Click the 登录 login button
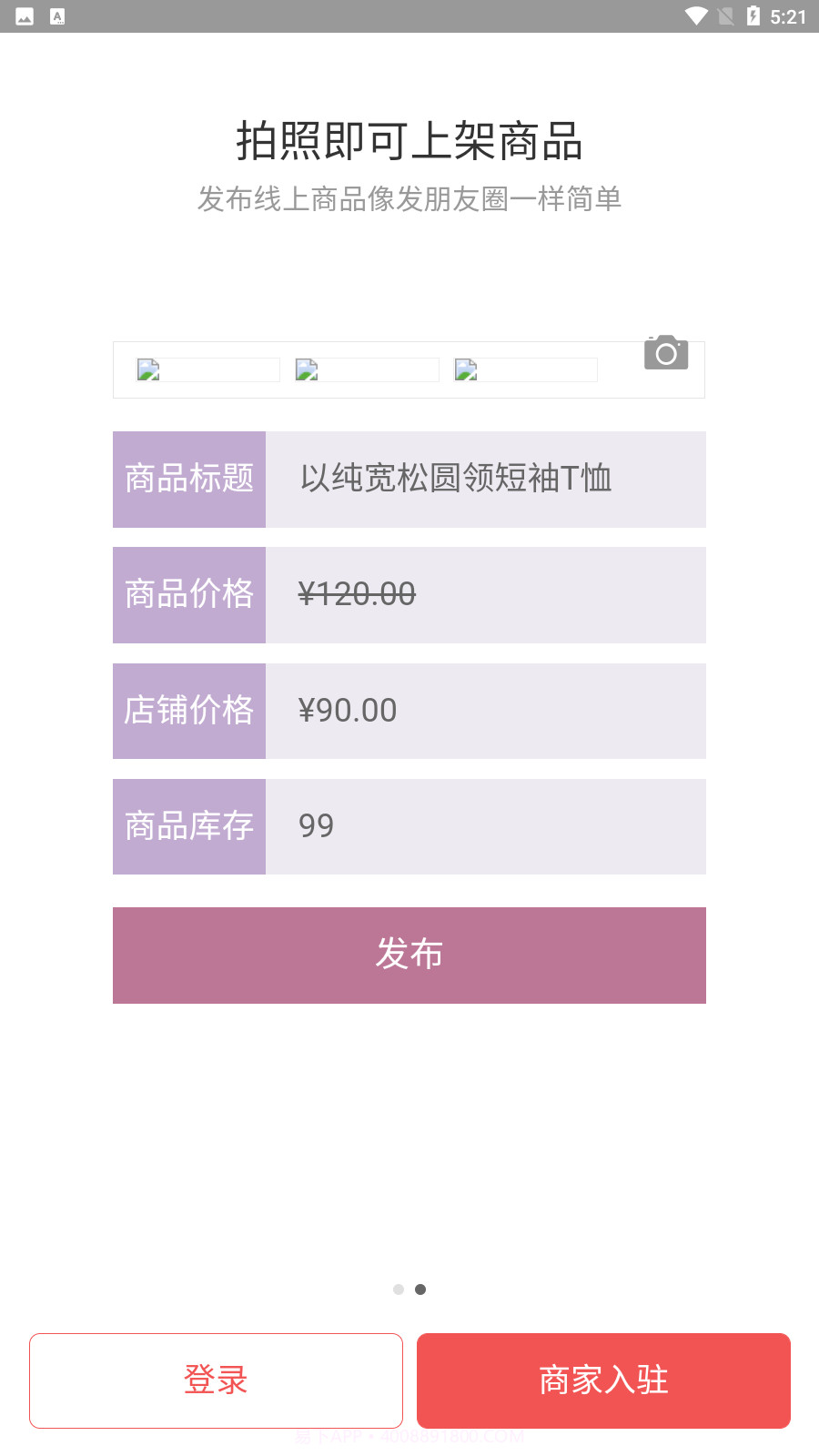The image size is (819, 1456). tap(216, 1380)
